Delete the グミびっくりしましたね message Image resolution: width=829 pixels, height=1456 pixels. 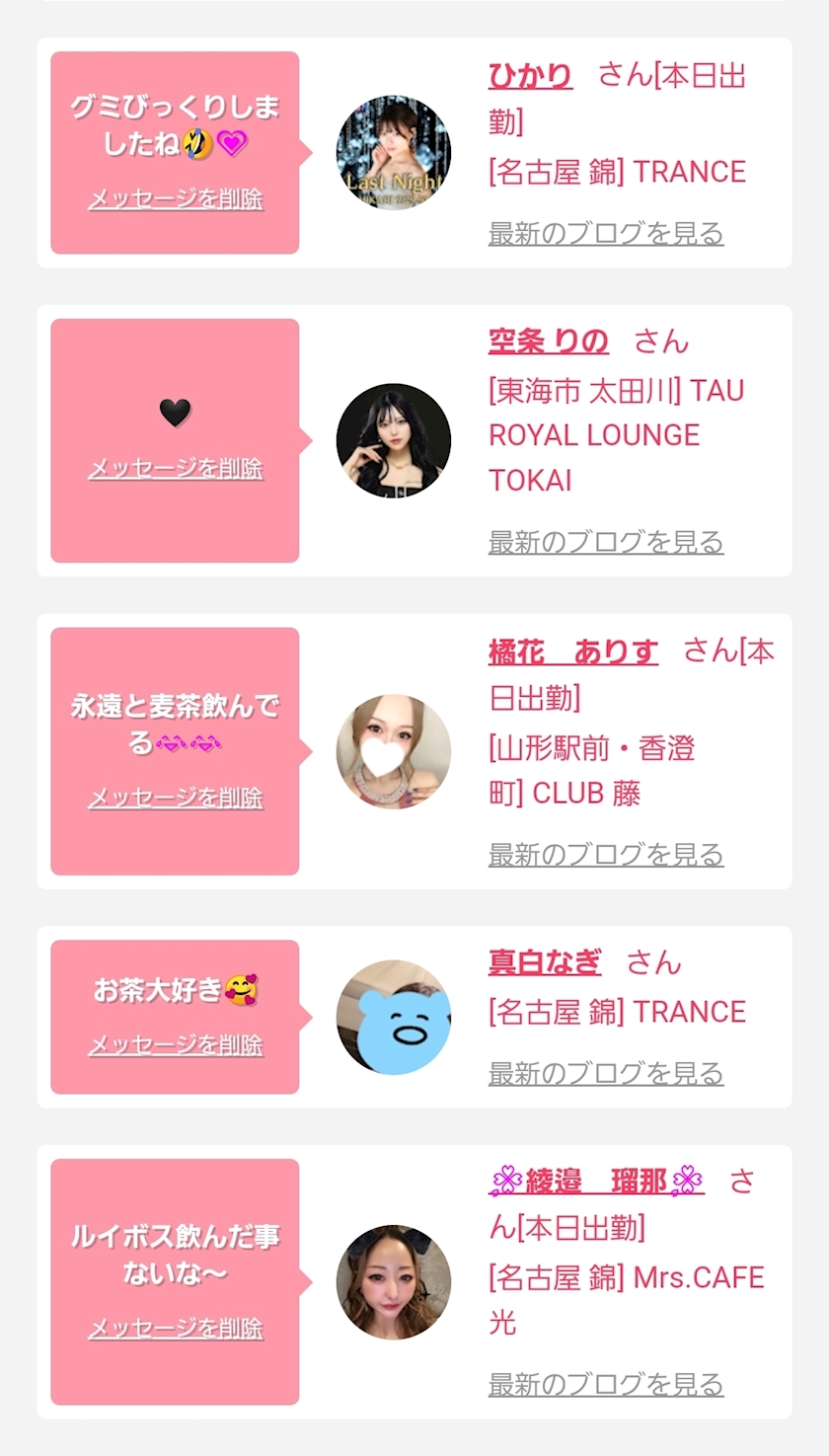click(x=176, y=198)
